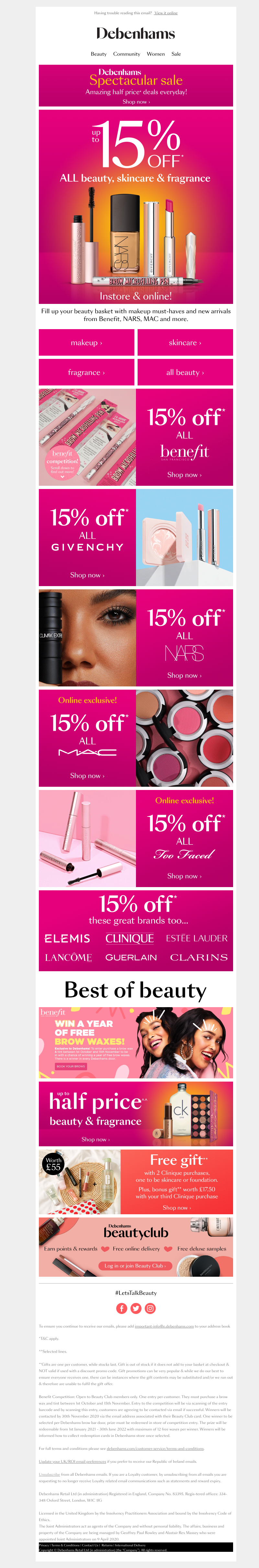Shop the Clinique free gift offer
Image resolution: width=259 pixels, height=1568 pixels.
(x=176, y=1208)
